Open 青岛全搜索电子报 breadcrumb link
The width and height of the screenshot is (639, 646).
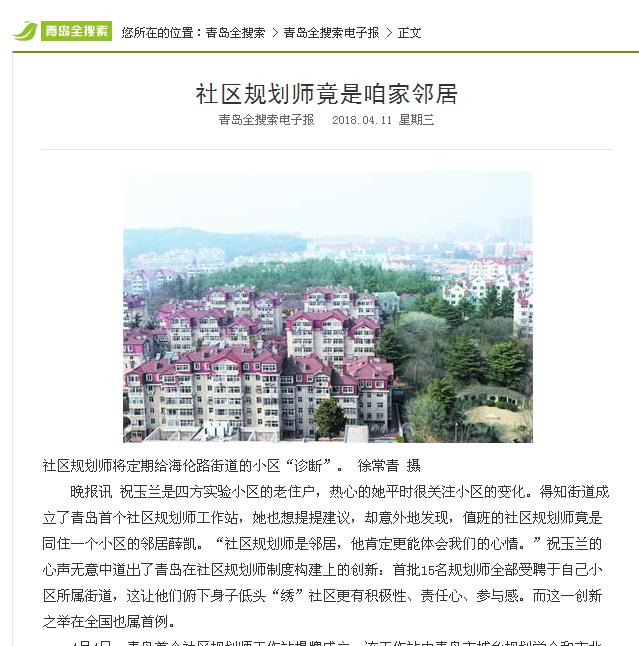[x=331, y=32]
